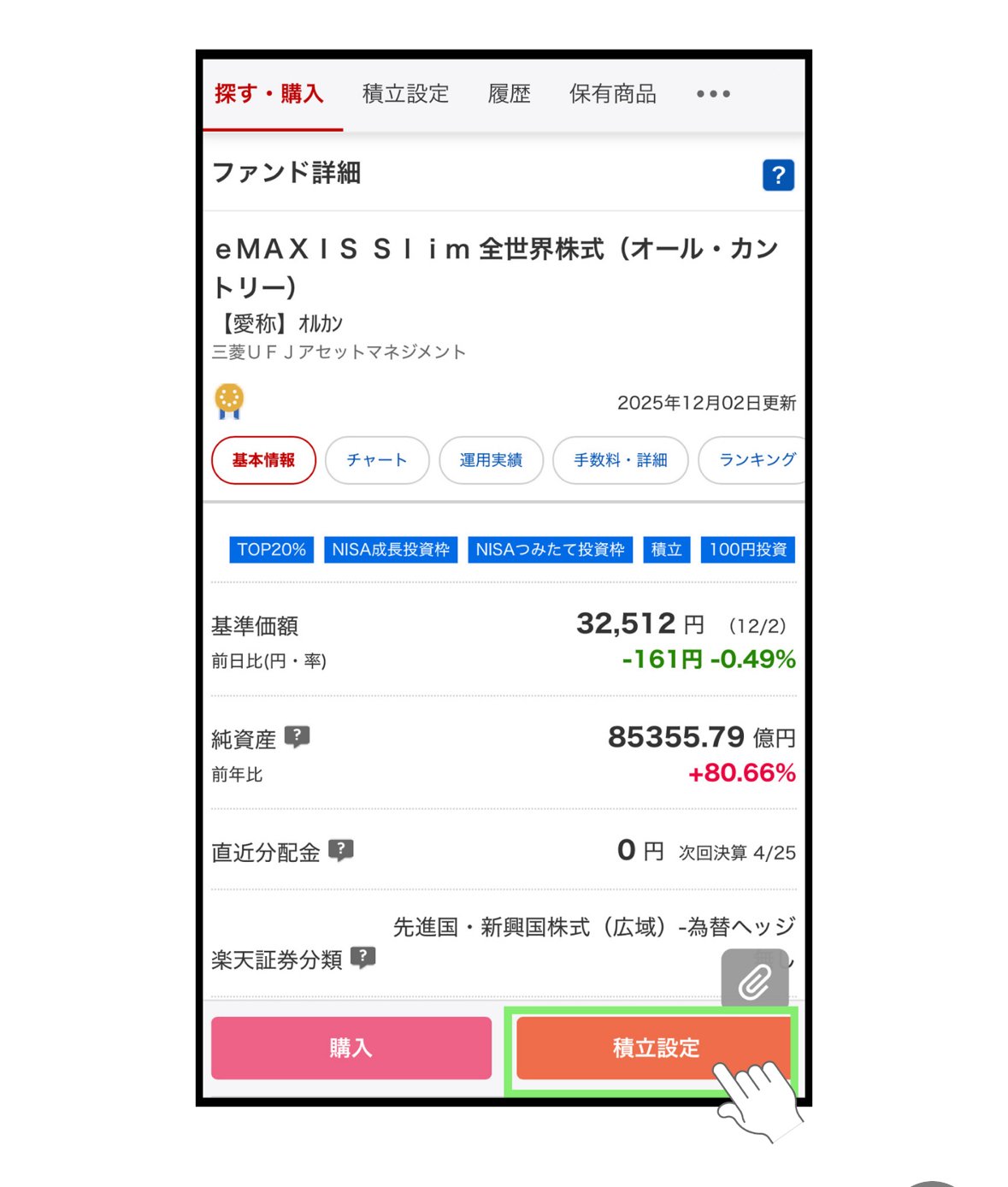
Task: Open the 手数料・詳細 chip
Action: (x=620, y=460)
